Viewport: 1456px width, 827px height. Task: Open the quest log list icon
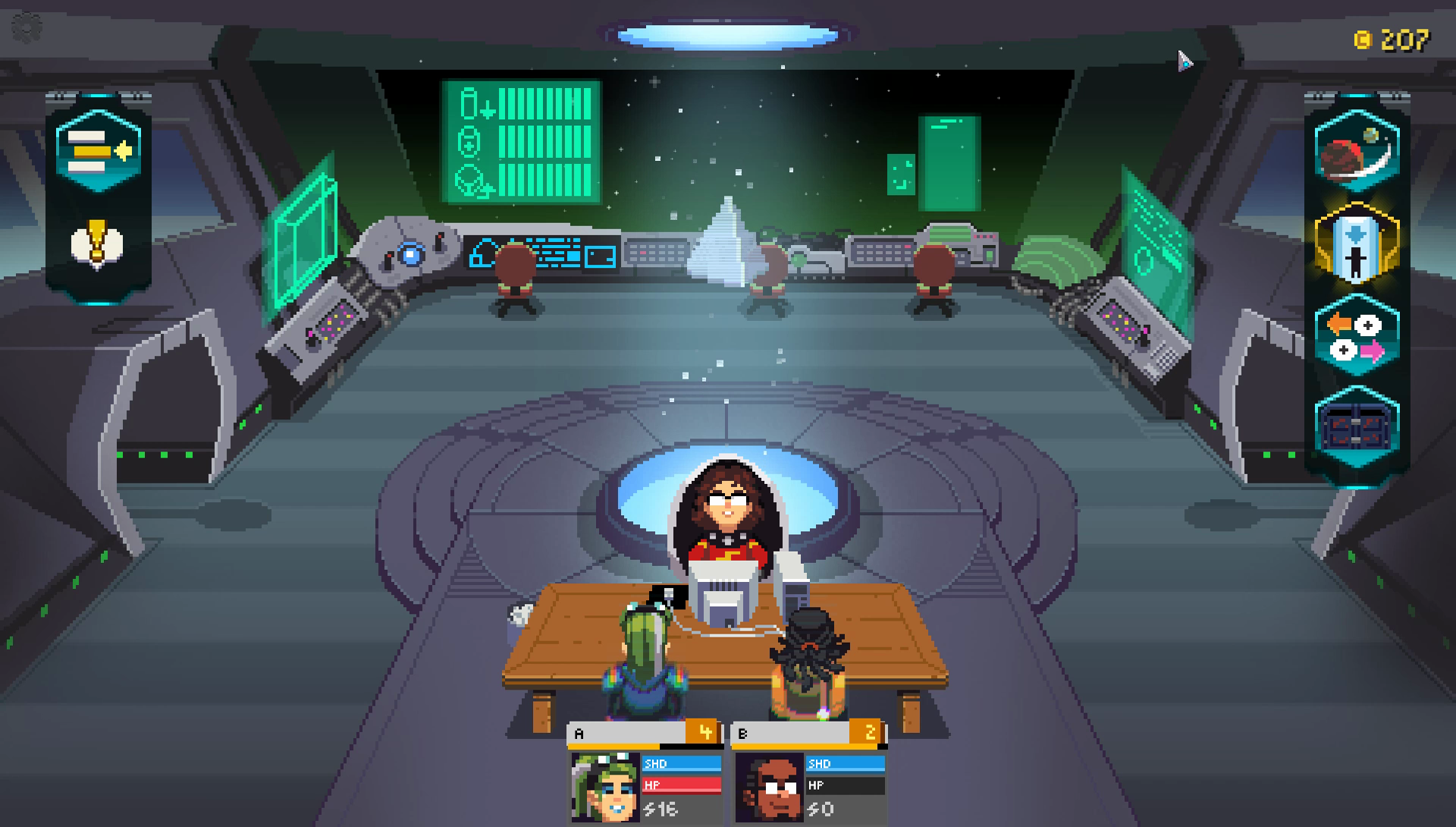click(x=98, y=151)
